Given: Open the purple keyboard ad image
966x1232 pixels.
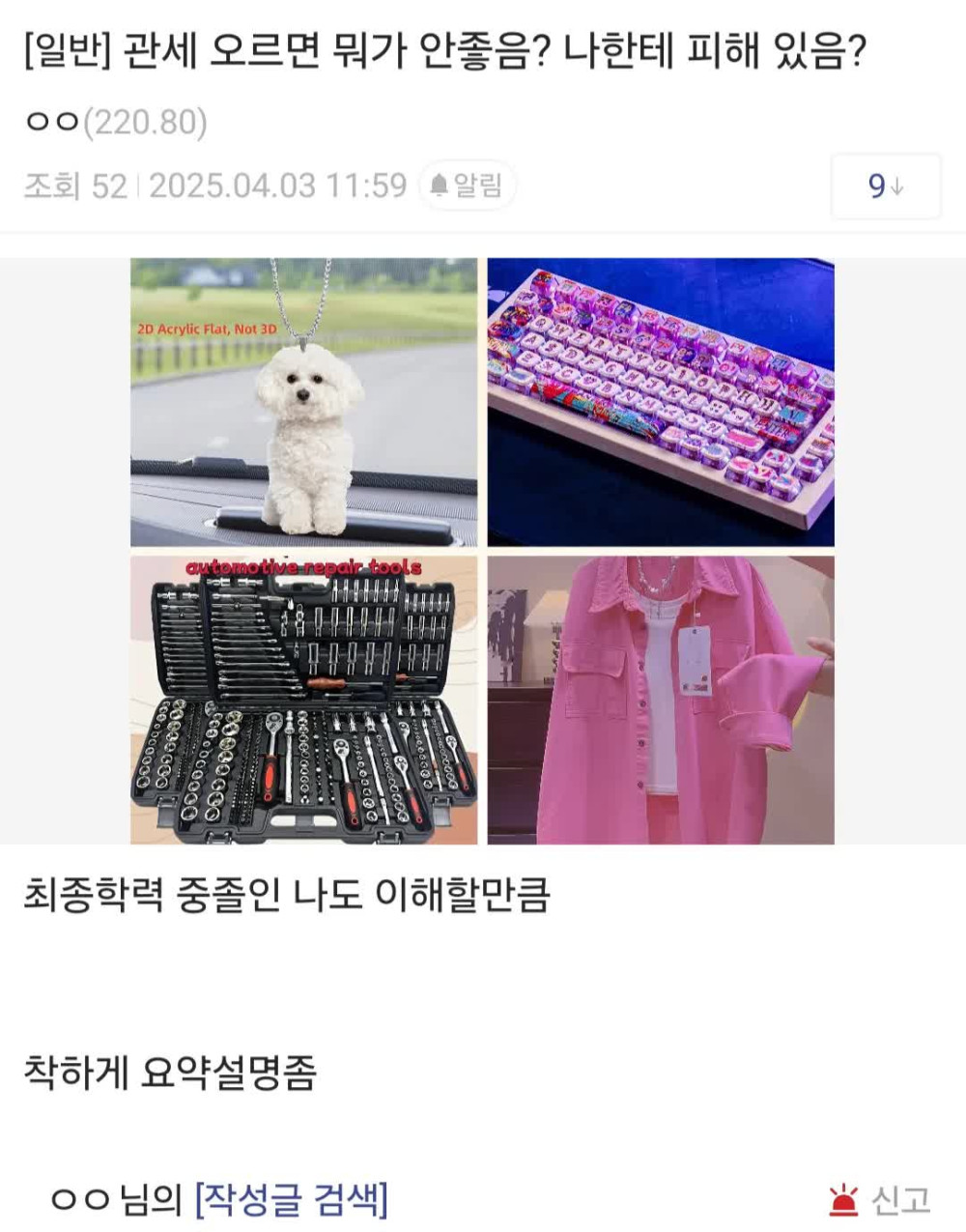Looking at the screenshot, I should pyautogui.click(x=660, y=402).
